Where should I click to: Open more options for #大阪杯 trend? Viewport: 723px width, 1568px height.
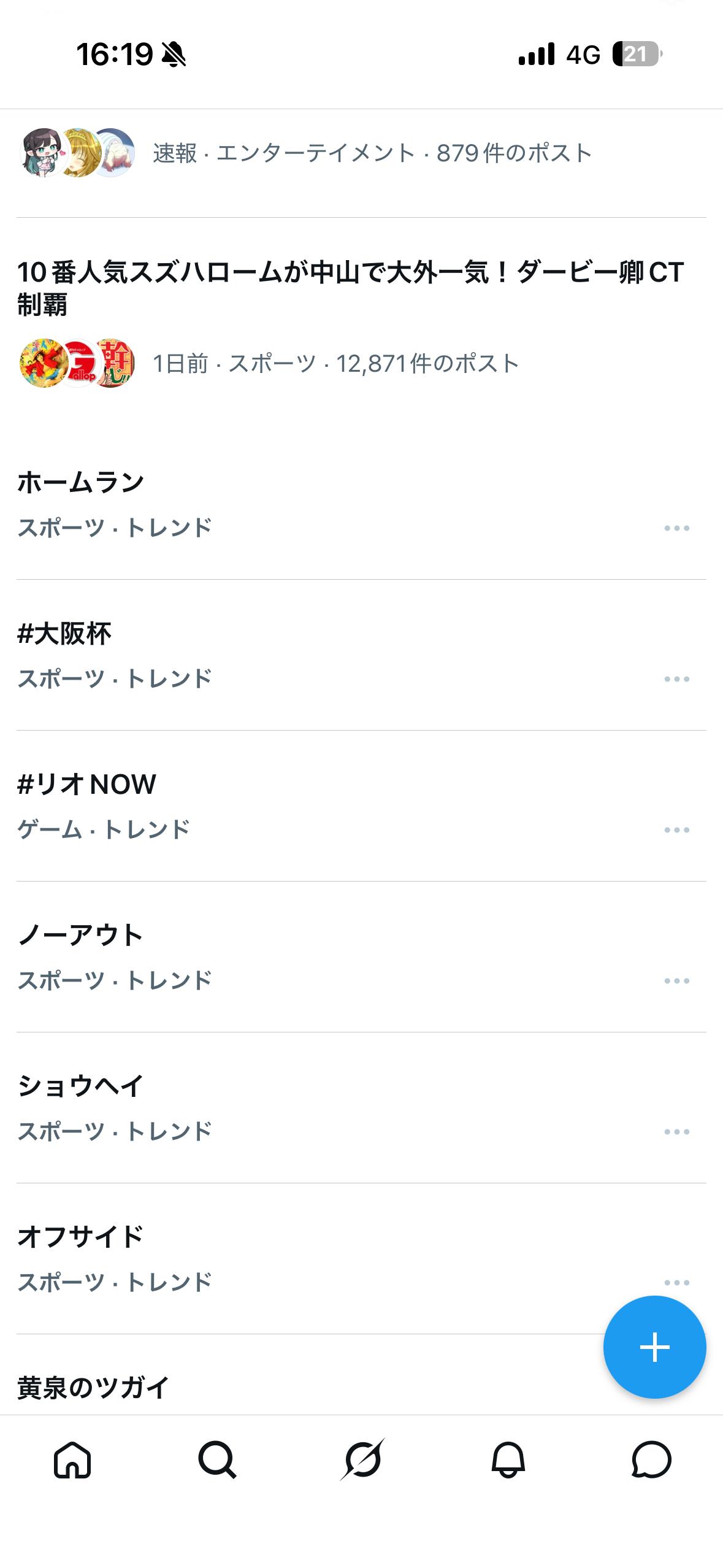tap(676, 679)
